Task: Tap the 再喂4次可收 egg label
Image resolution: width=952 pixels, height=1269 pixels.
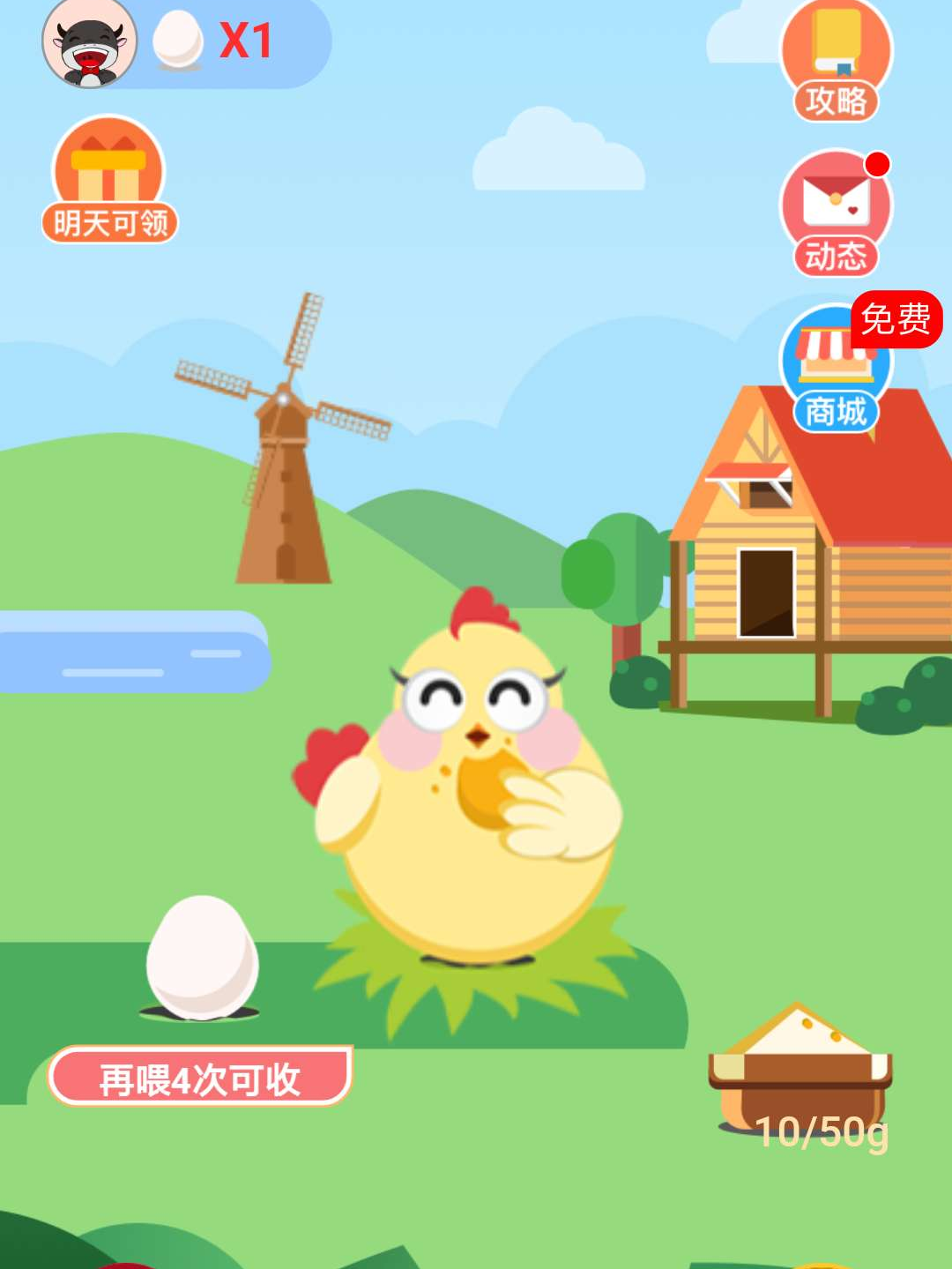Action: (200, 1078)
